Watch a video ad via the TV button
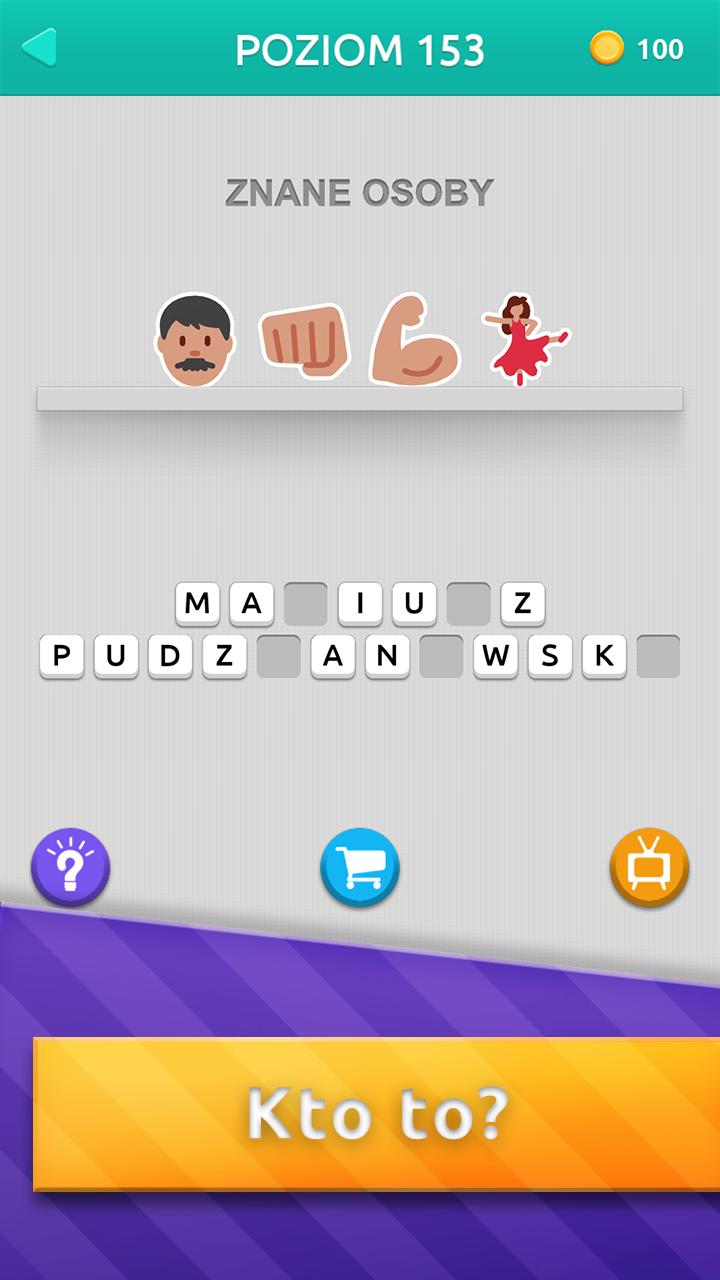The image size is (720, 1280). (x=649, y=867)
